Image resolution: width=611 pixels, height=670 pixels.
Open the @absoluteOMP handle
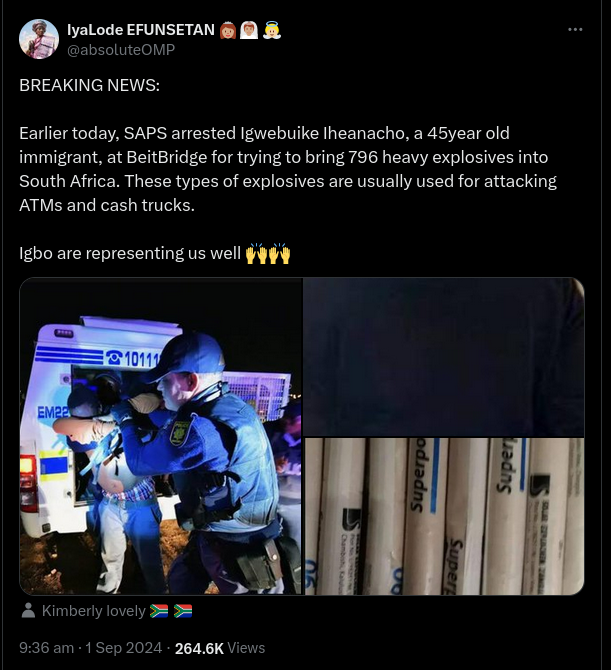[121, 49]
